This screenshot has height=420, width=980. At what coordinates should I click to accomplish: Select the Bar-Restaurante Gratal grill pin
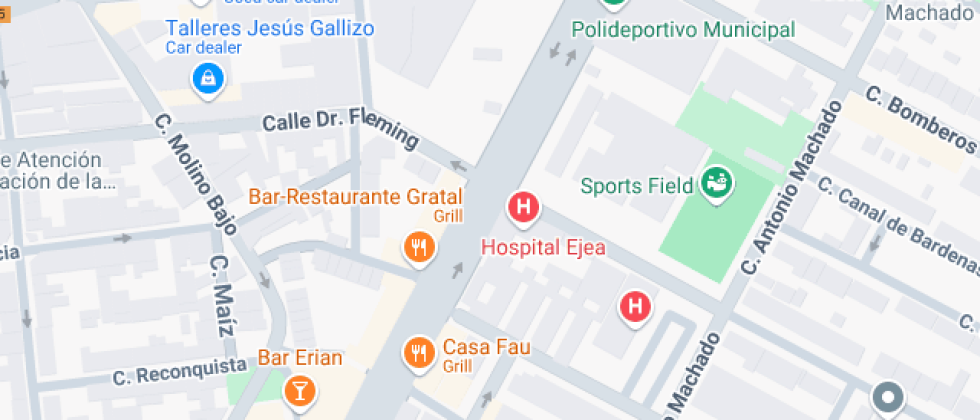tap(419, 245)
